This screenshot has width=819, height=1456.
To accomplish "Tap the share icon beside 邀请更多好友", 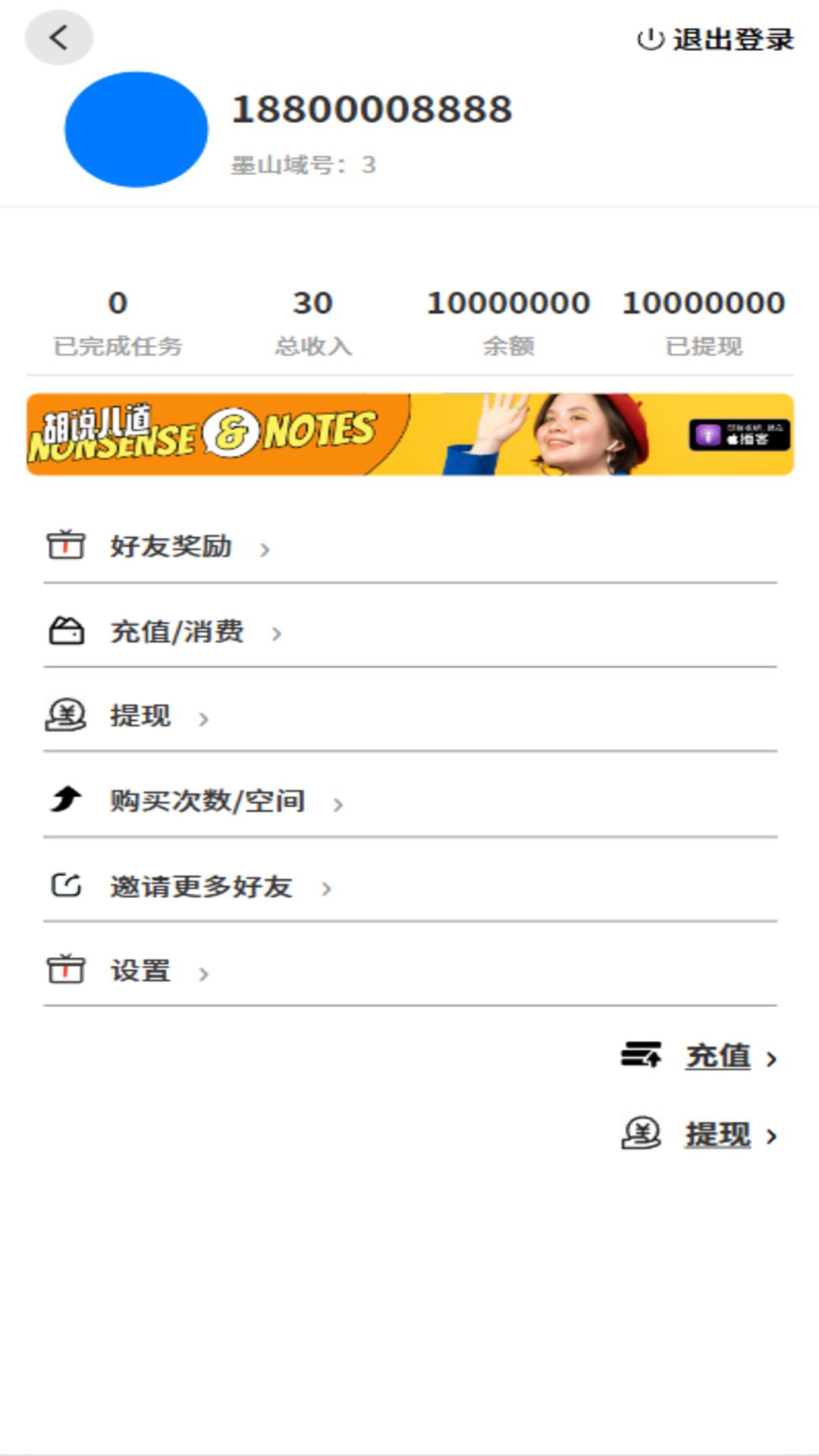I will click(x=66, y=886).
